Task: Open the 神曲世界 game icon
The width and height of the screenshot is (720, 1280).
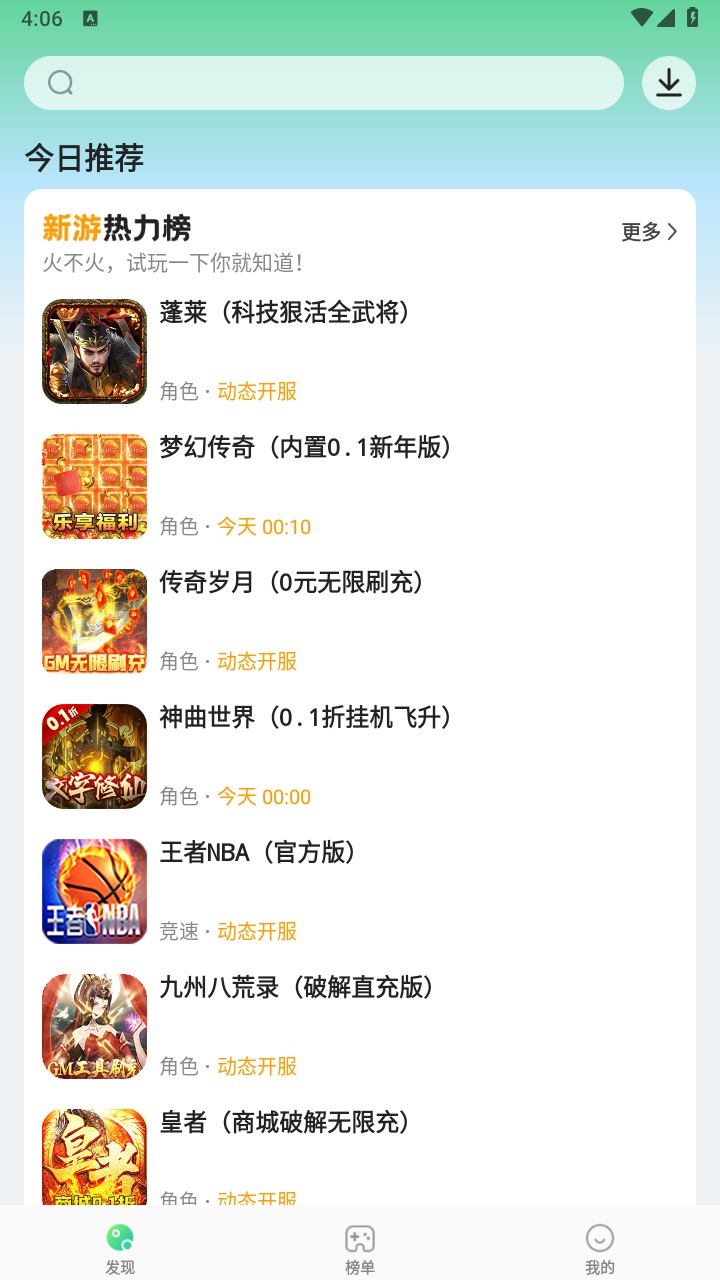Action: pyautogui.click(x=93, y=756)
